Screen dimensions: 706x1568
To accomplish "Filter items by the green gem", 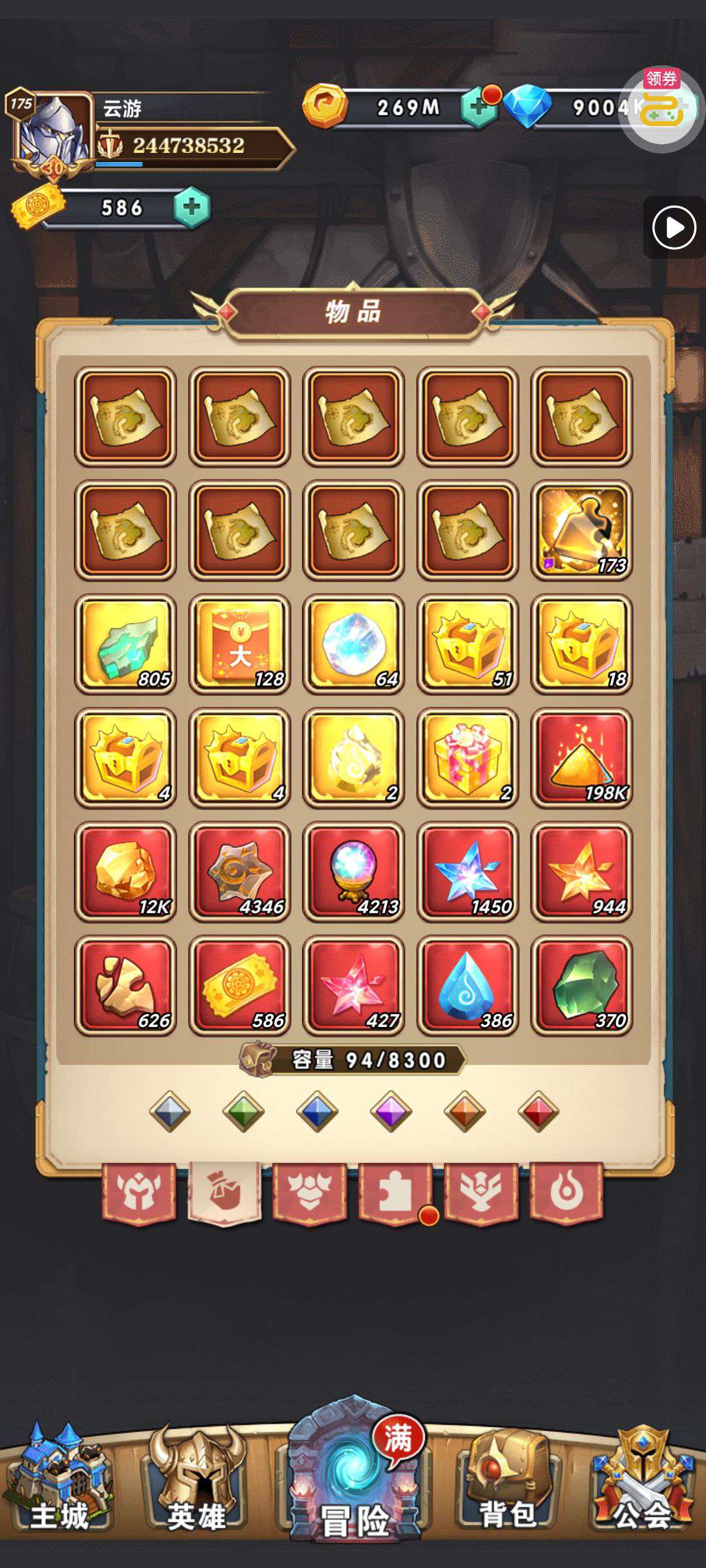I will pos(243,1111).
